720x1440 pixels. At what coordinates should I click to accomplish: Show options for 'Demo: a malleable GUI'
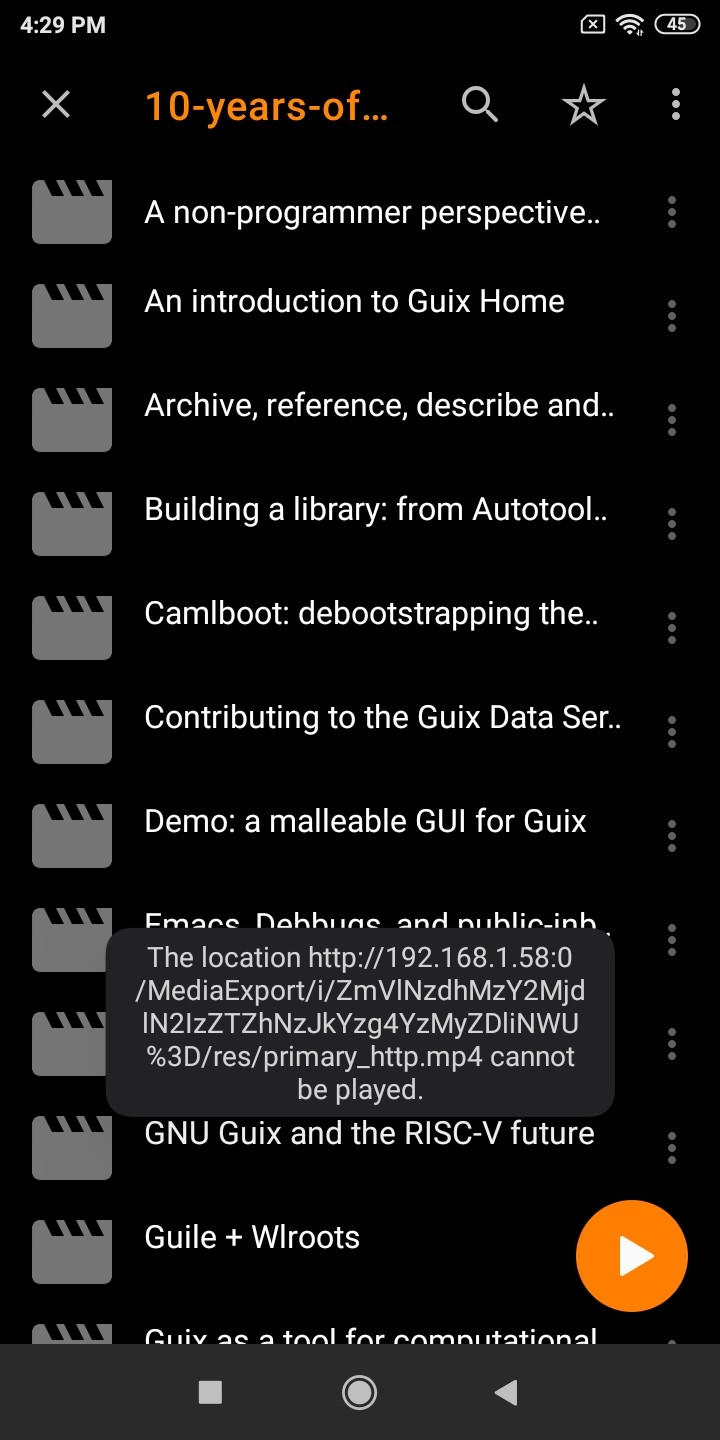point(672,836)
